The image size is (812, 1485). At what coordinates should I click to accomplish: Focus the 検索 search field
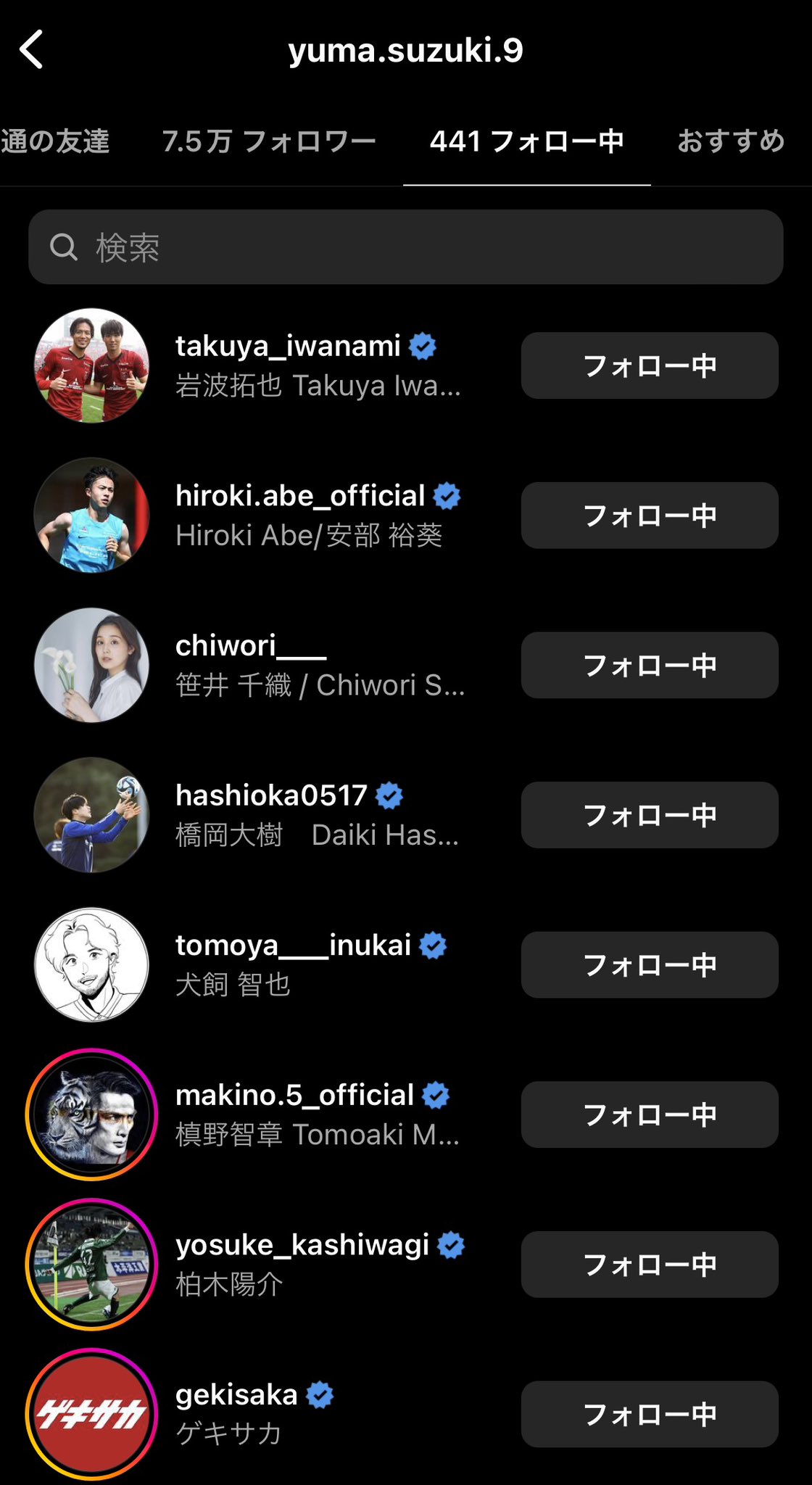tap(406, 247)
